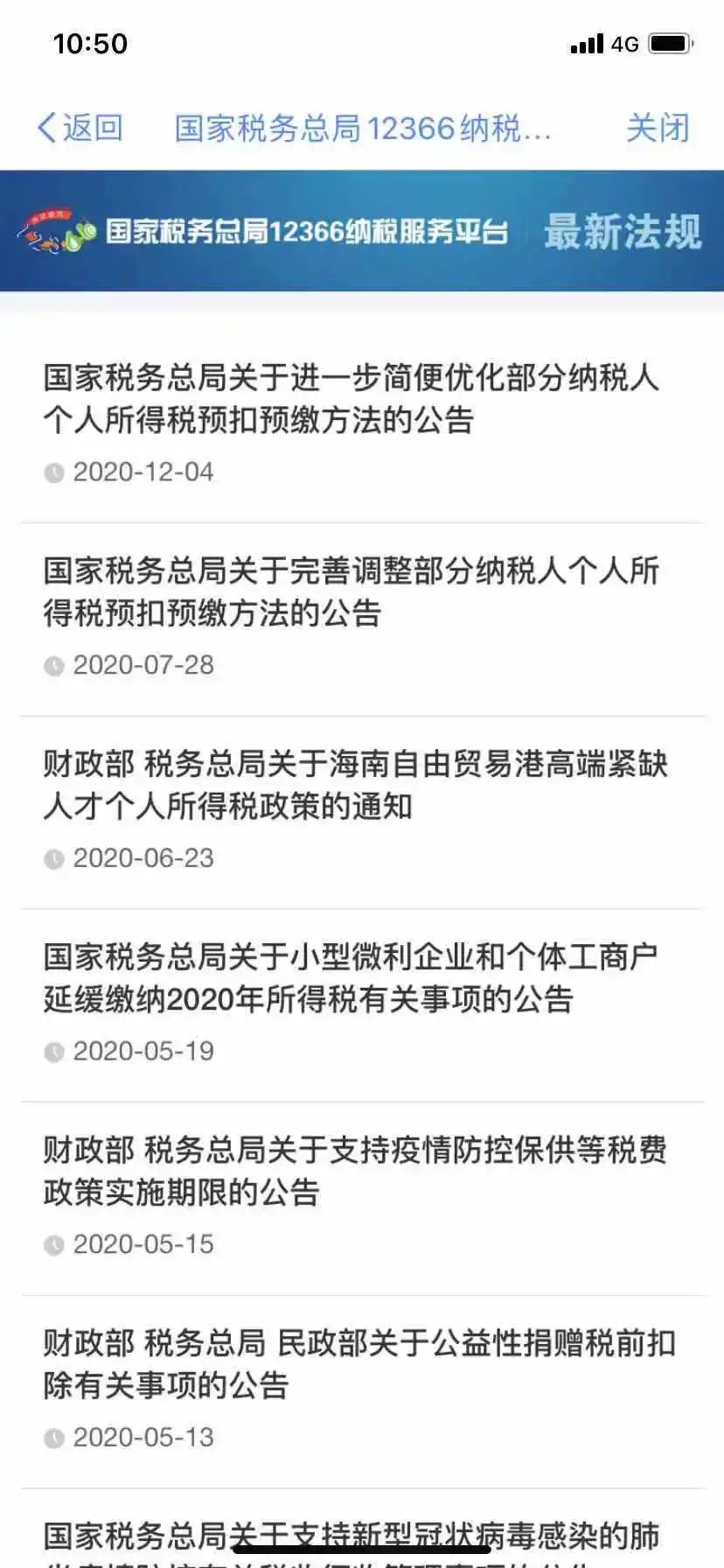Open the 2020-12-04 简便优化预扣预缴 announcement
The width and height of the screenshot is (724, 1568).
click(362, 425)
